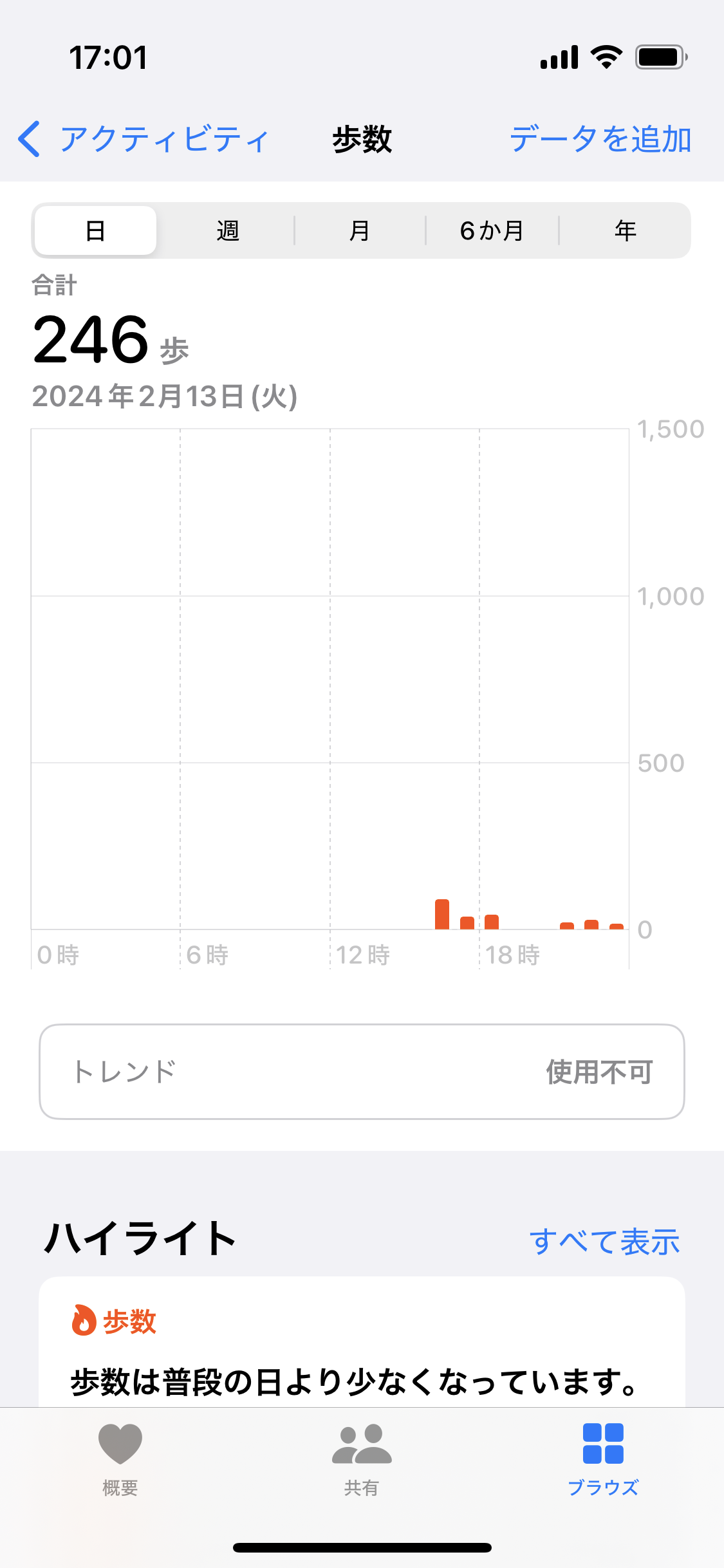
Task: Tap データを追加 to add data
Action: pos(600,139)
